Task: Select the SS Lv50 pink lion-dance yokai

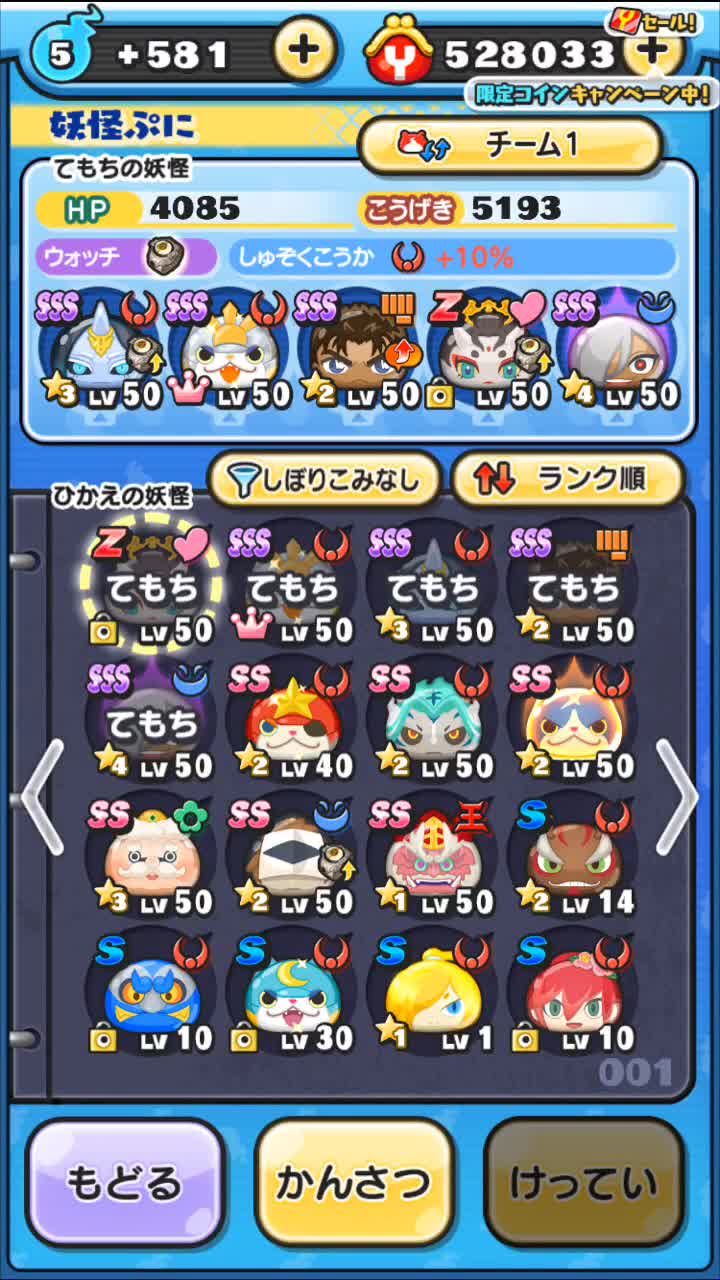Action: pyautogui.click(x=432, y=861)
